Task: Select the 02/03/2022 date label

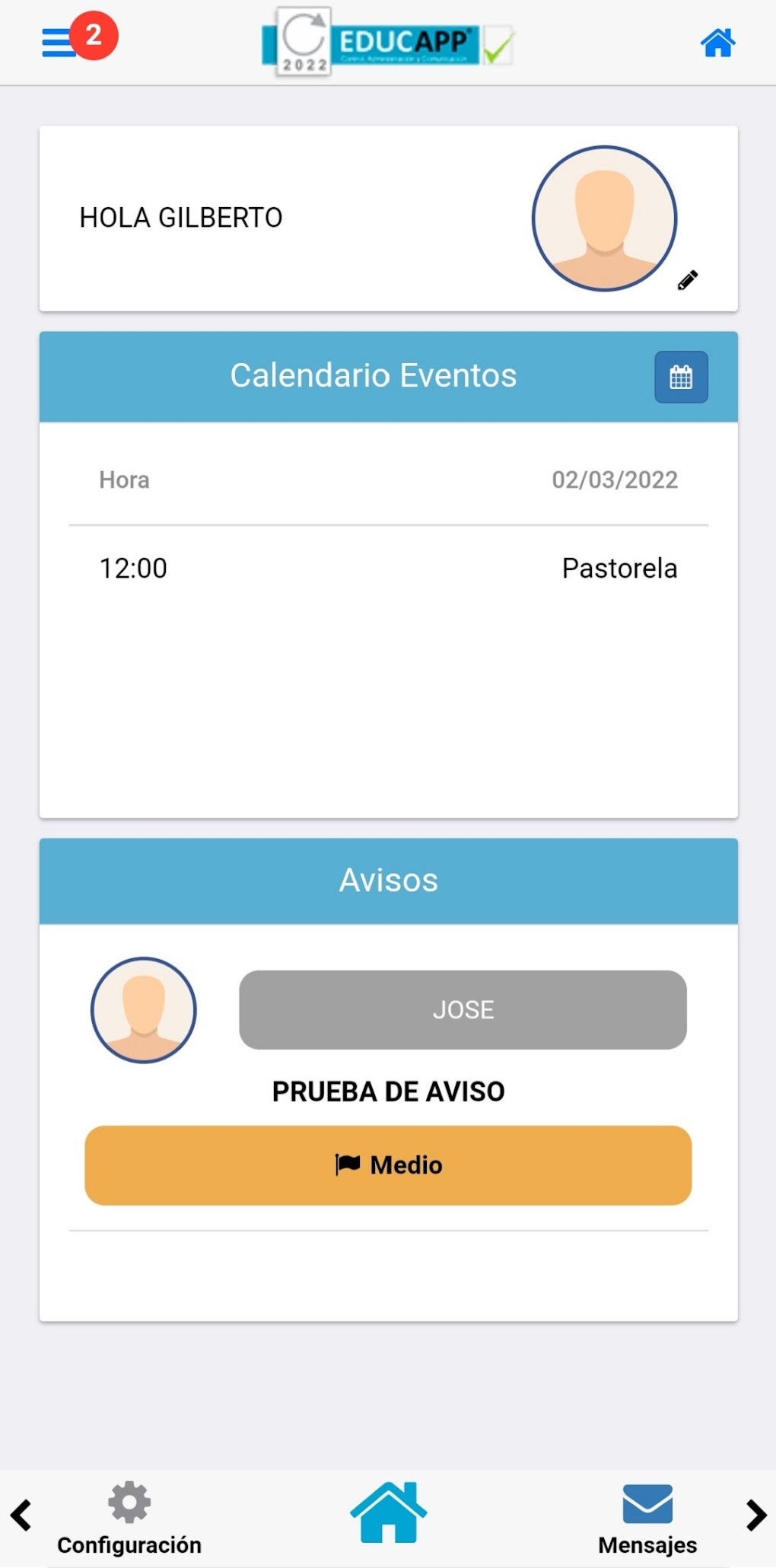Action: 615,480
